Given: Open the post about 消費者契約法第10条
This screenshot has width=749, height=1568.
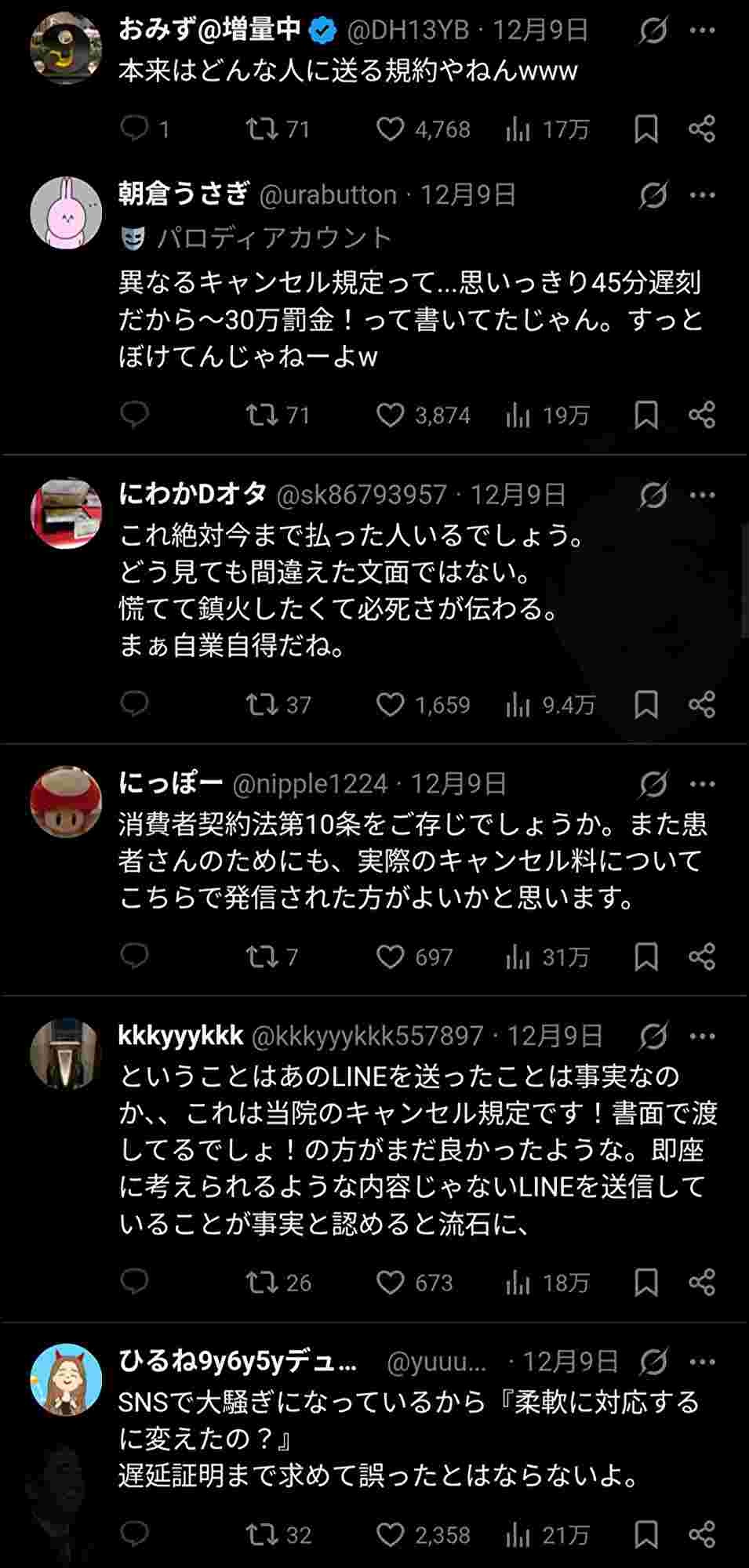Looking at the screenshot, I should point(413,861).
